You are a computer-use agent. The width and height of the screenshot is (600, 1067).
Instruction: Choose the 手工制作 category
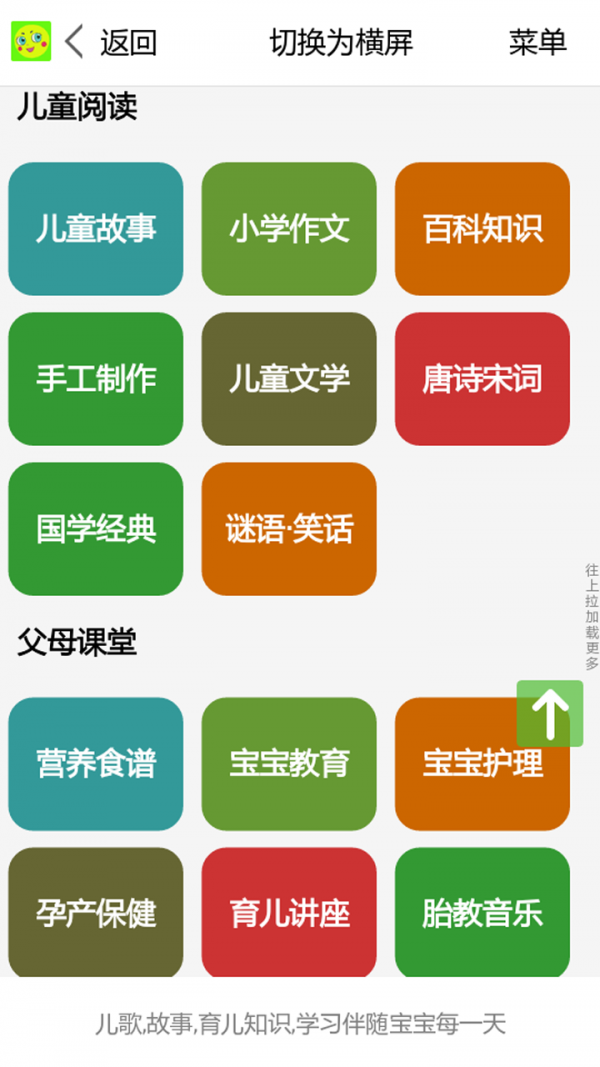tap(96, 379)
